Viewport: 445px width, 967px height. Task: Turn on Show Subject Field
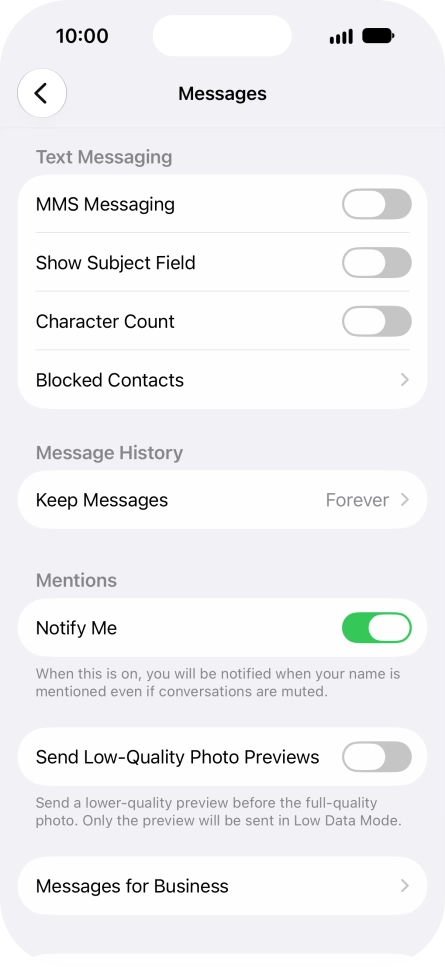(377, 263)
